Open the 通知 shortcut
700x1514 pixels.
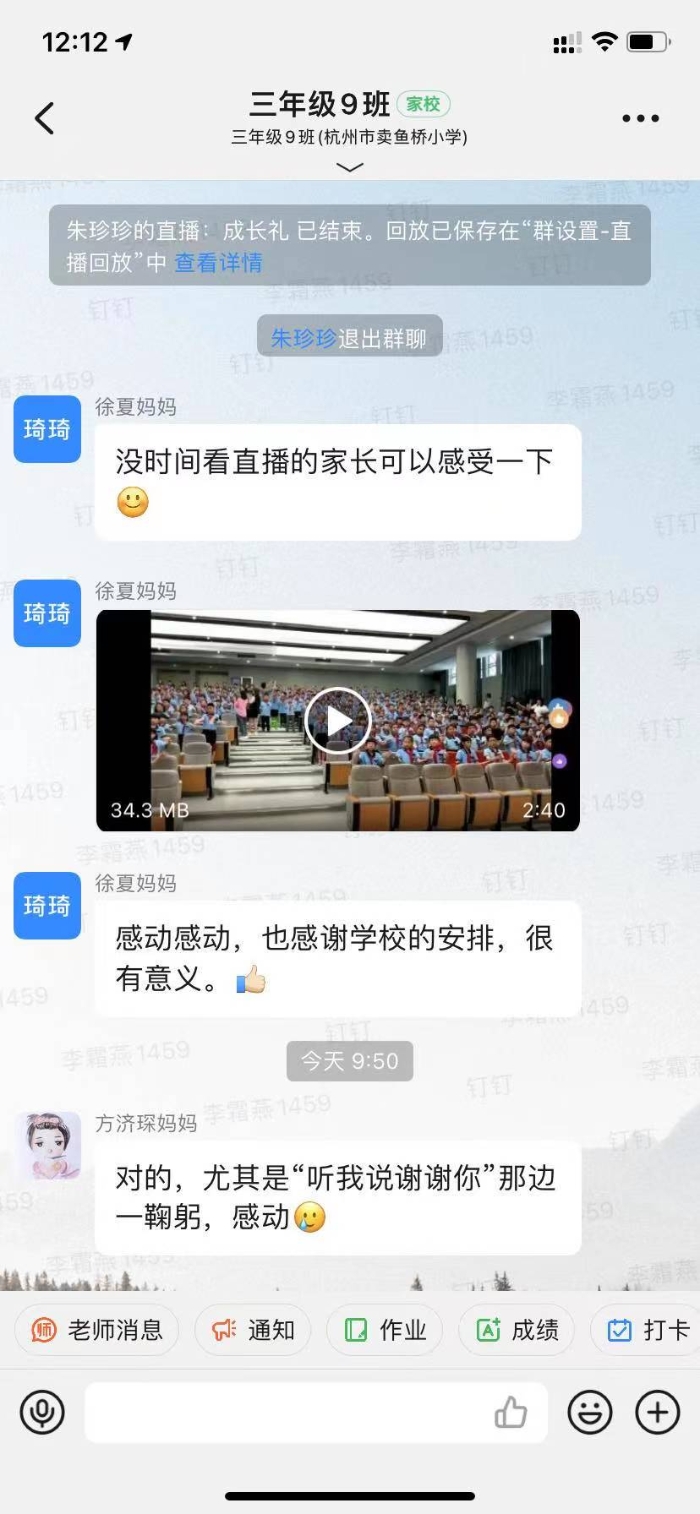pos(252,1330)
